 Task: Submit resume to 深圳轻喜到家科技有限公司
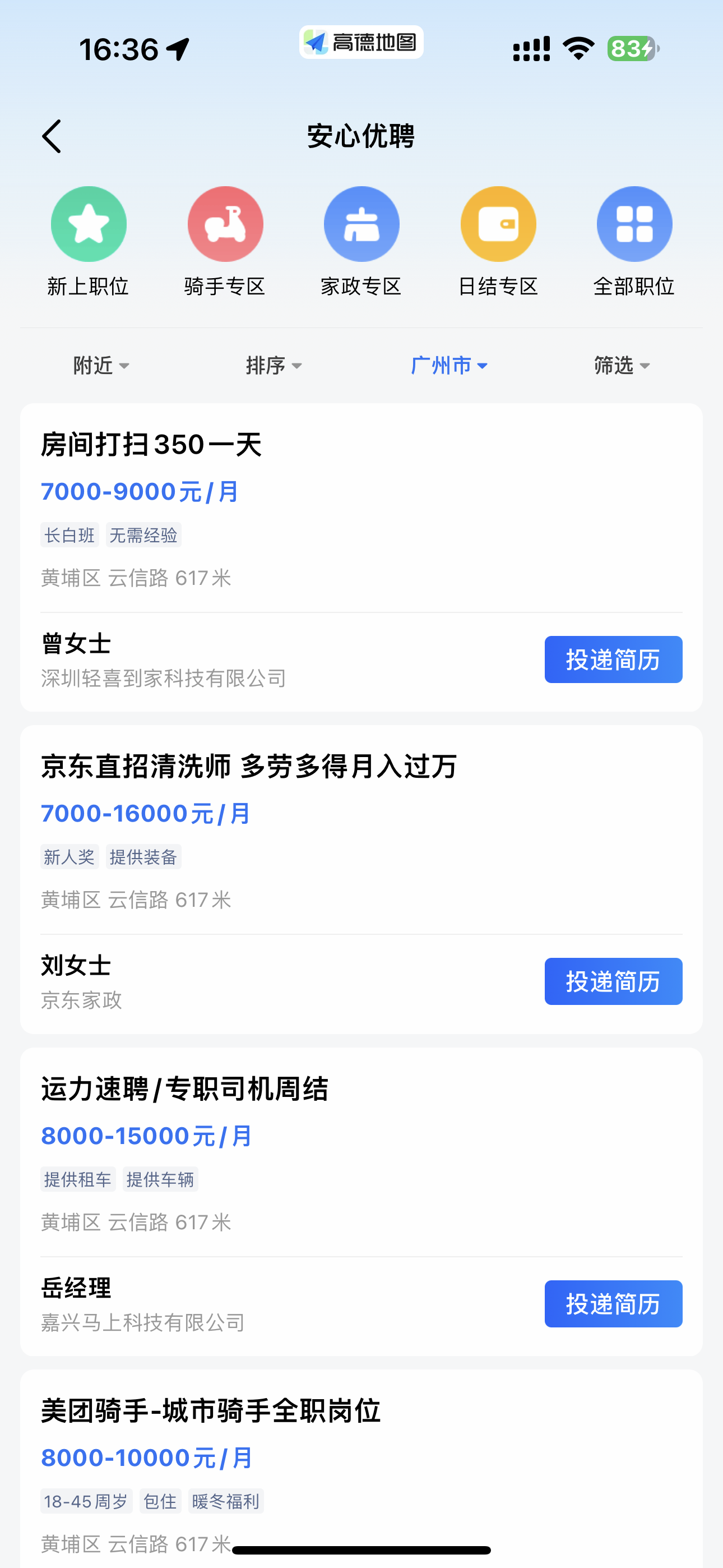(x=613, y=660)
